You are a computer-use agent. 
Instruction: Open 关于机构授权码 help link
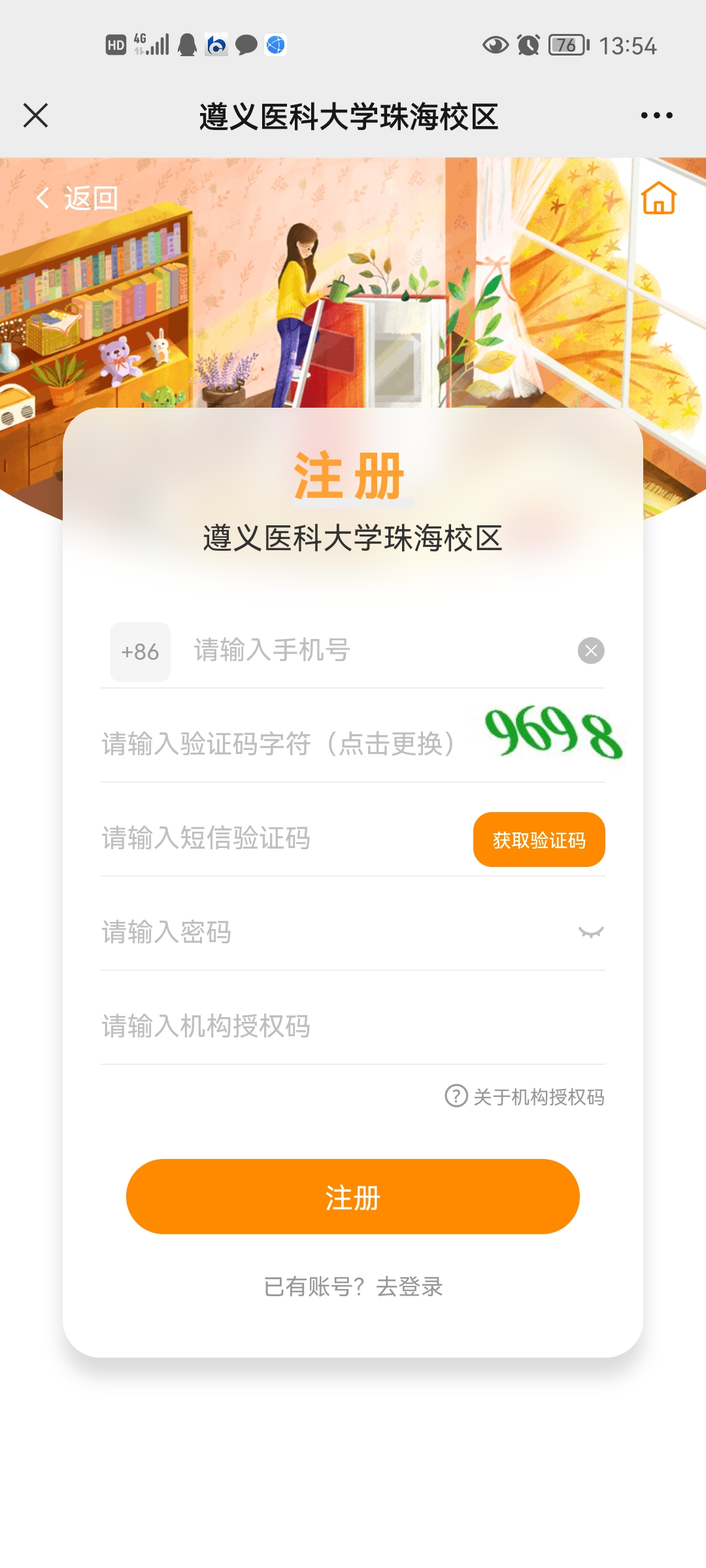[525, 1096]
